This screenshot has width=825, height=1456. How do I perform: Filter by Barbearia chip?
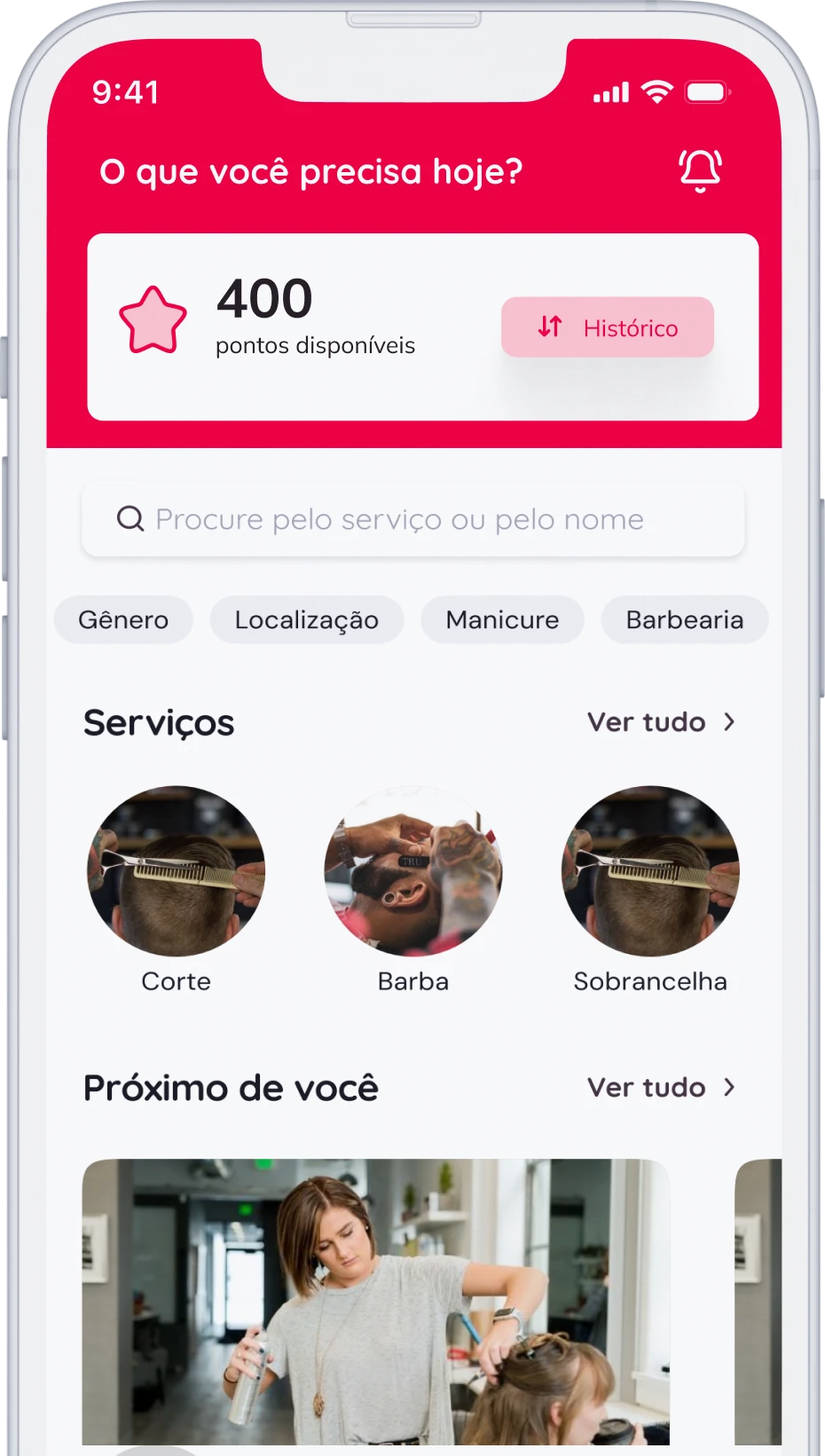[x=684, y=620]
